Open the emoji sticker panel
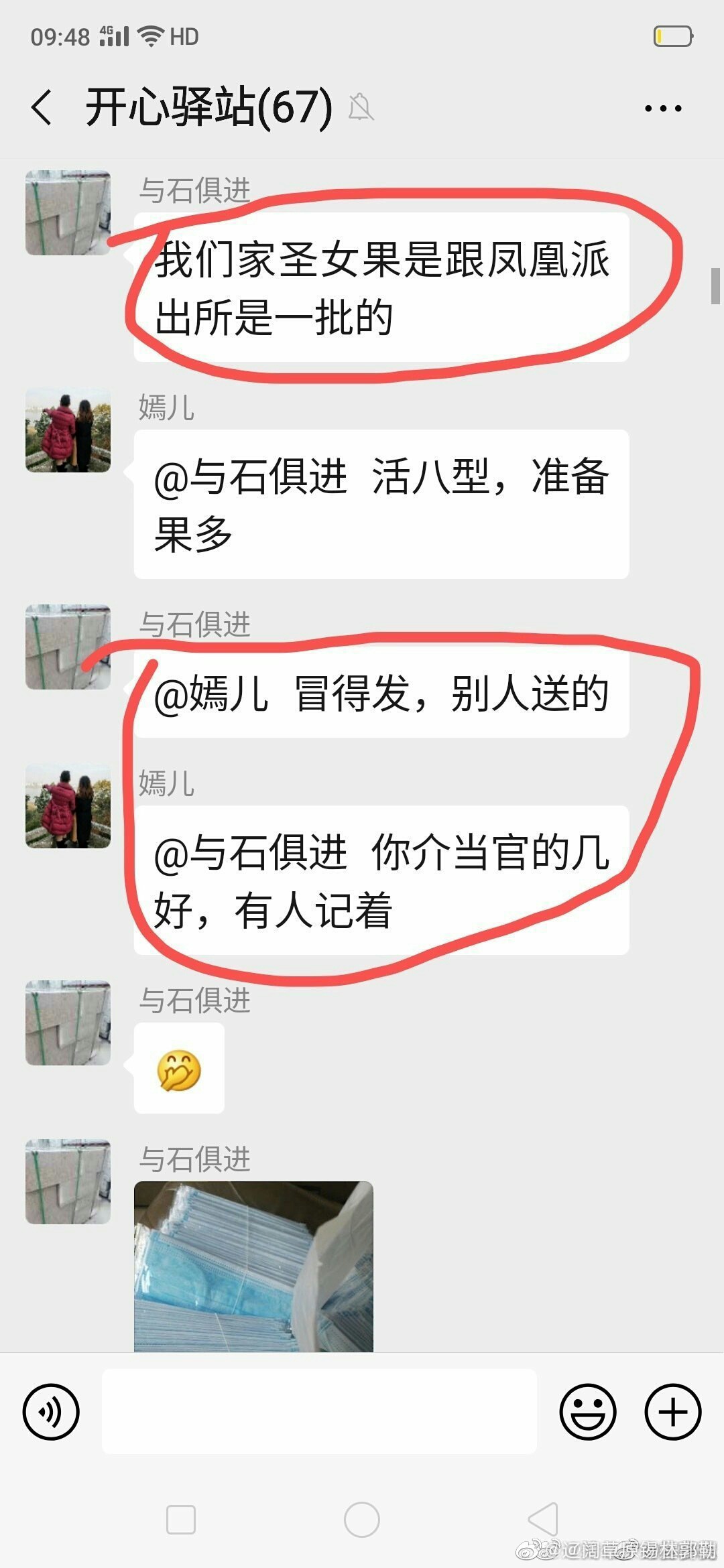Screen dimensions: 724x1568 587,1412
